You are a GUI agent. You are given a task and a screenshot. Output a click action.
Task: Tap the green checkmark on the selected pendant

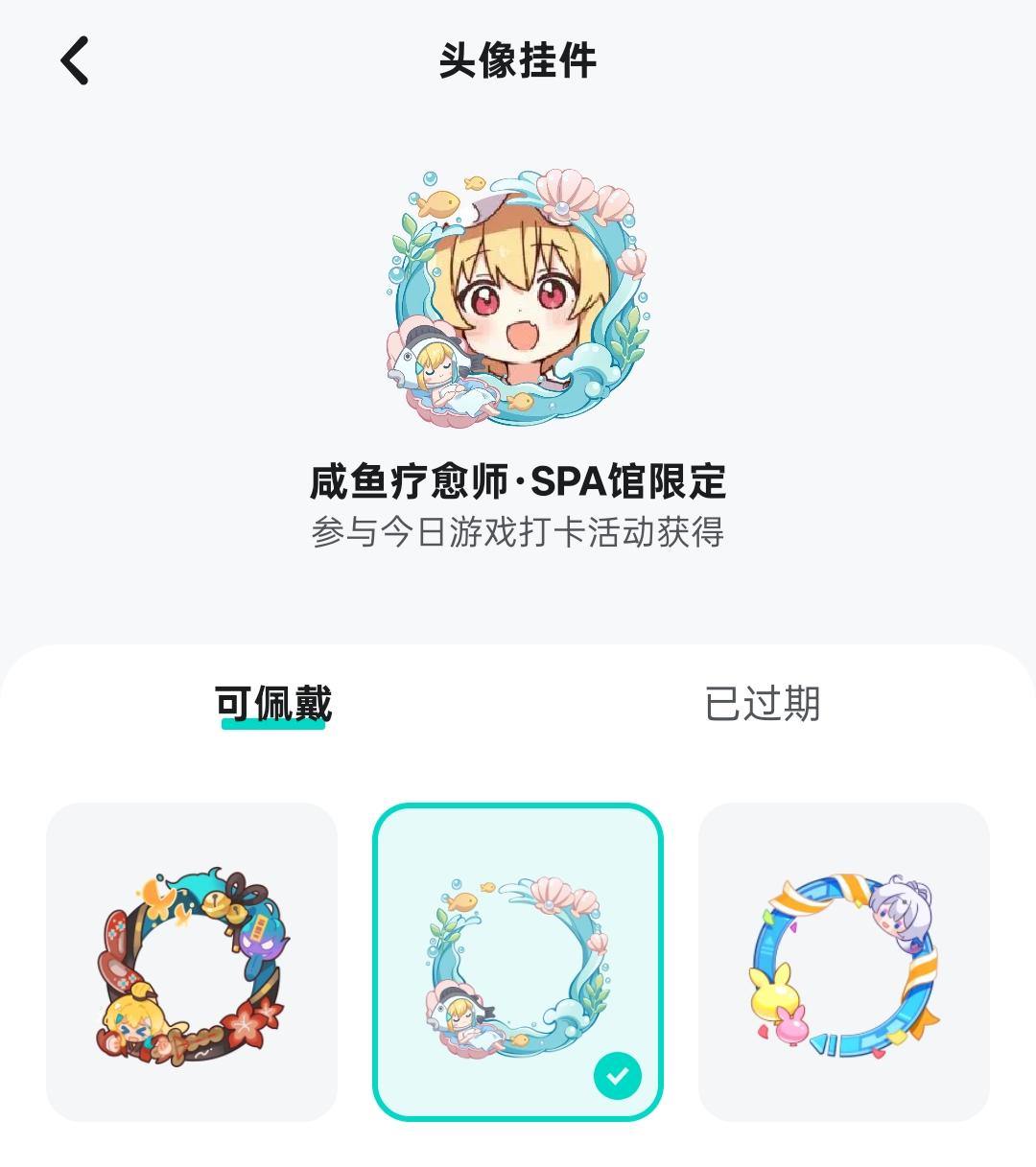click(619, 1075)
